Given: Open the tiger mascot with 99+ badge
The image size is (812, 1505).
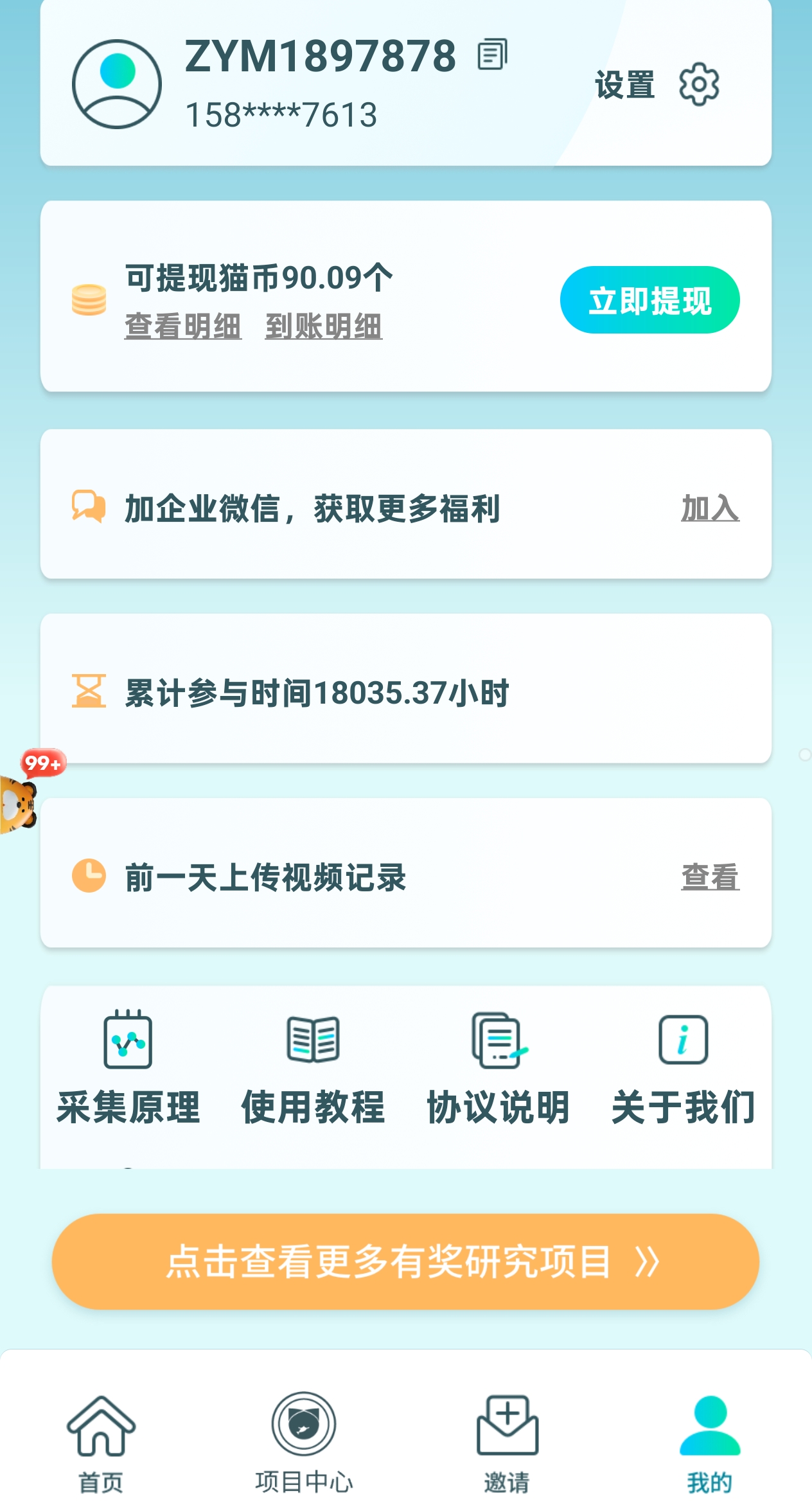Looking at the screenshot, I should coord(19,801).
